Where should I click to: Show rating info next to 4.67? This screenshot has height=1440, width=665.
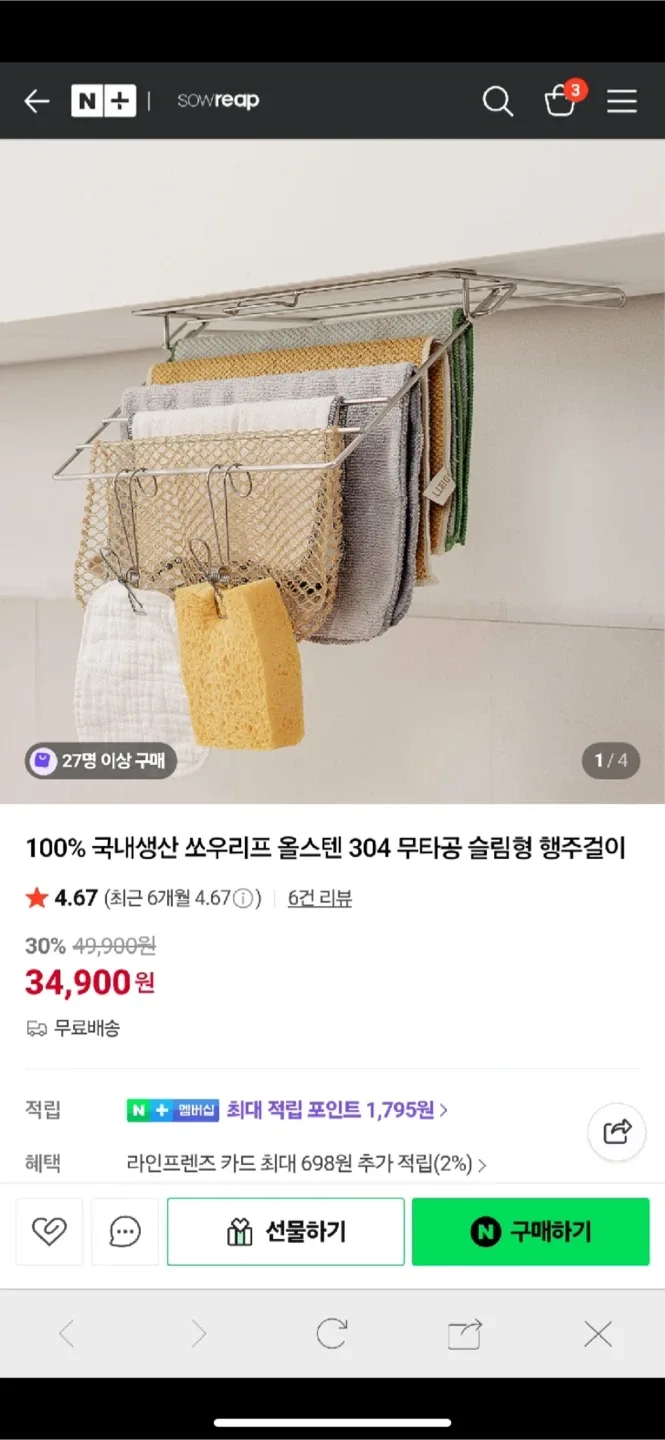243,898
